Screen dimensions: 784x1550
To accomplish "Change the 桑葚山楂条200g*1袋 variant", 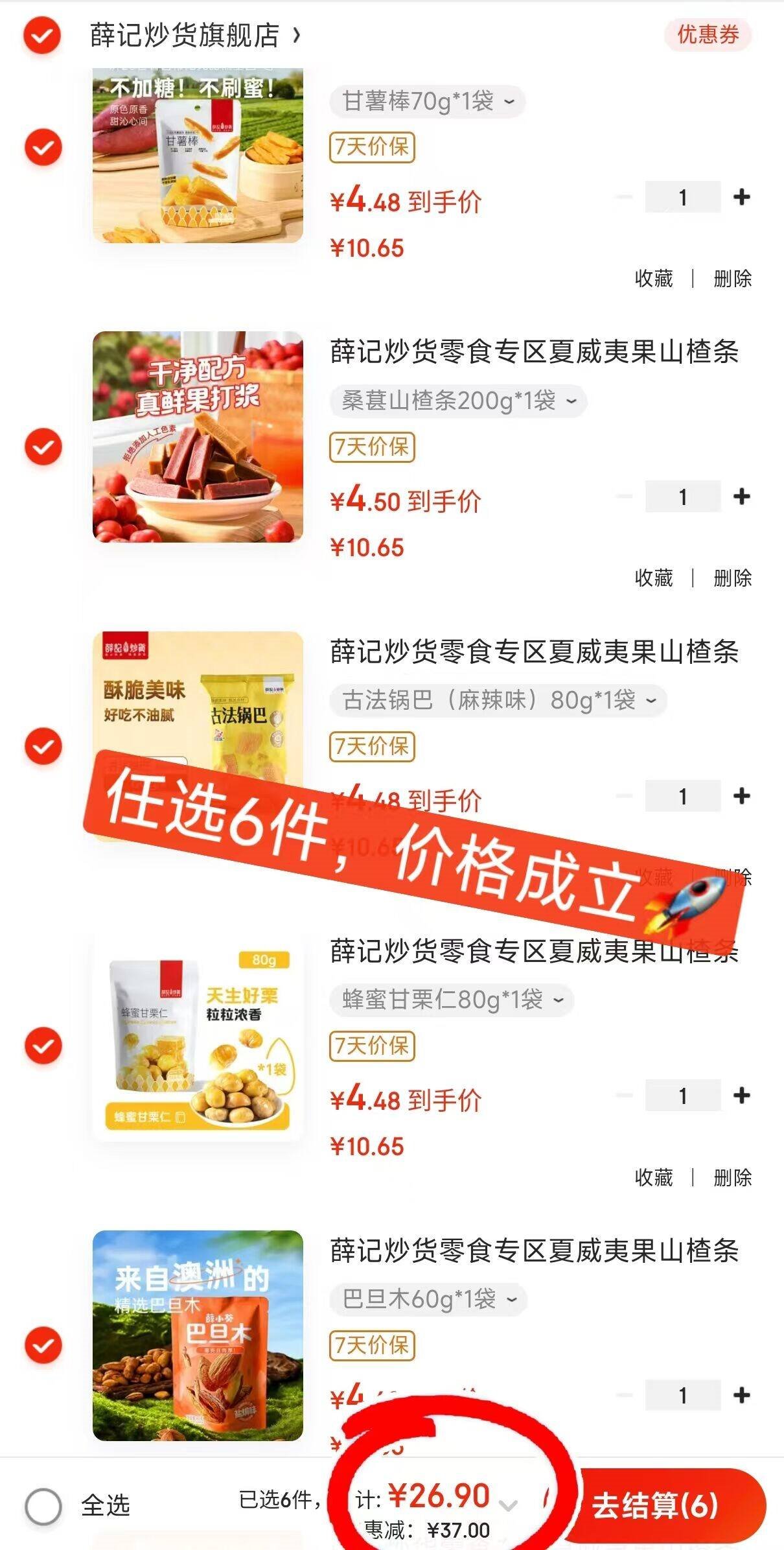I will coord(458,401).
